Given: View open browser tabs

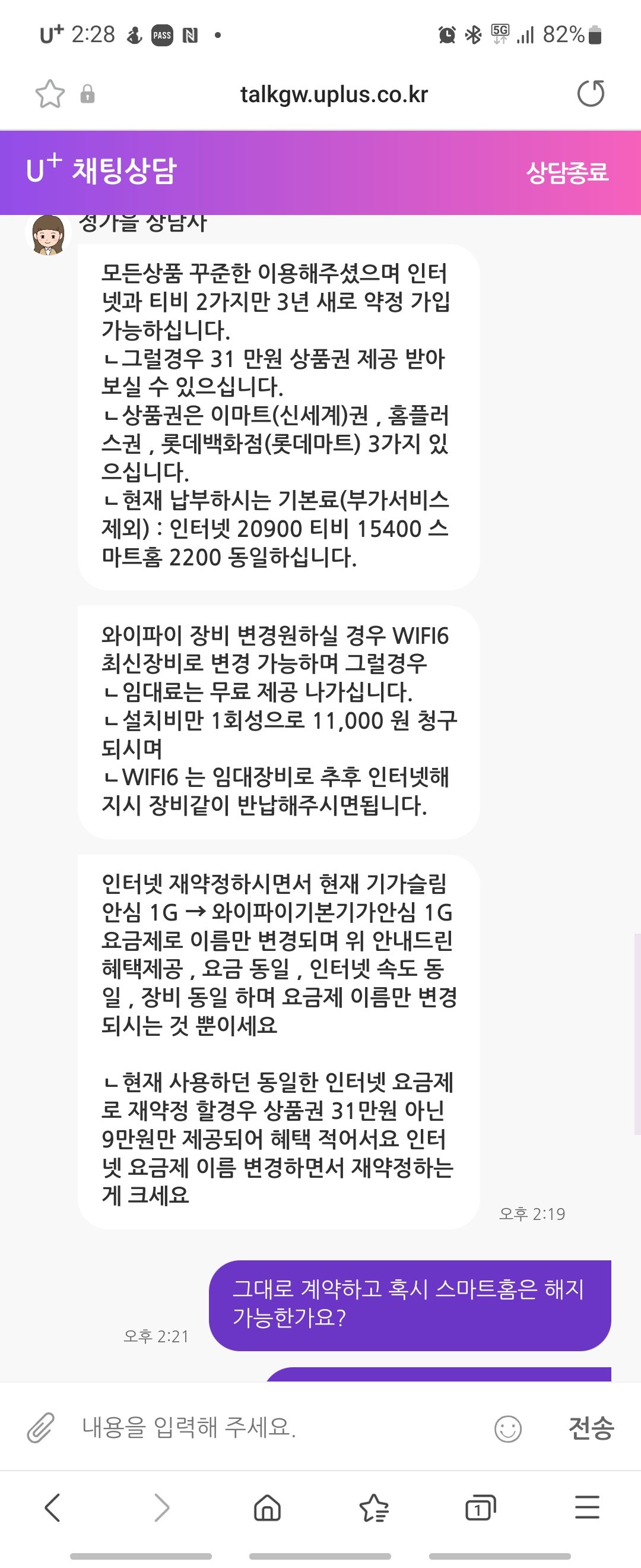Looking at the screenshot, I should click(480, 1508).
